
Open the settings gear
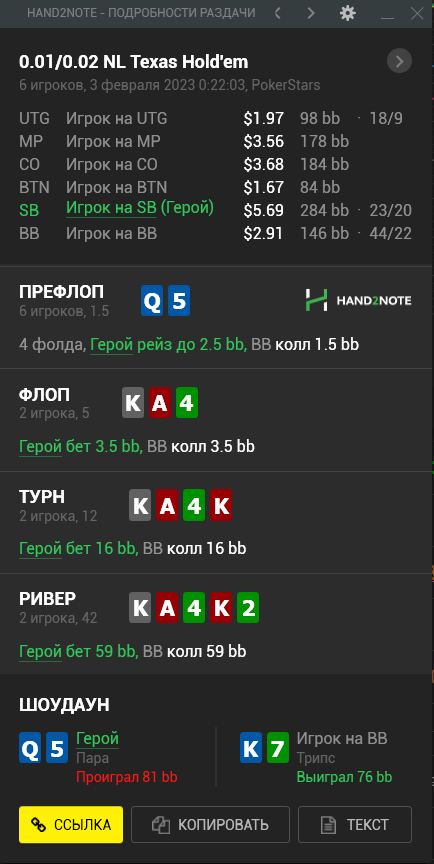348,13
